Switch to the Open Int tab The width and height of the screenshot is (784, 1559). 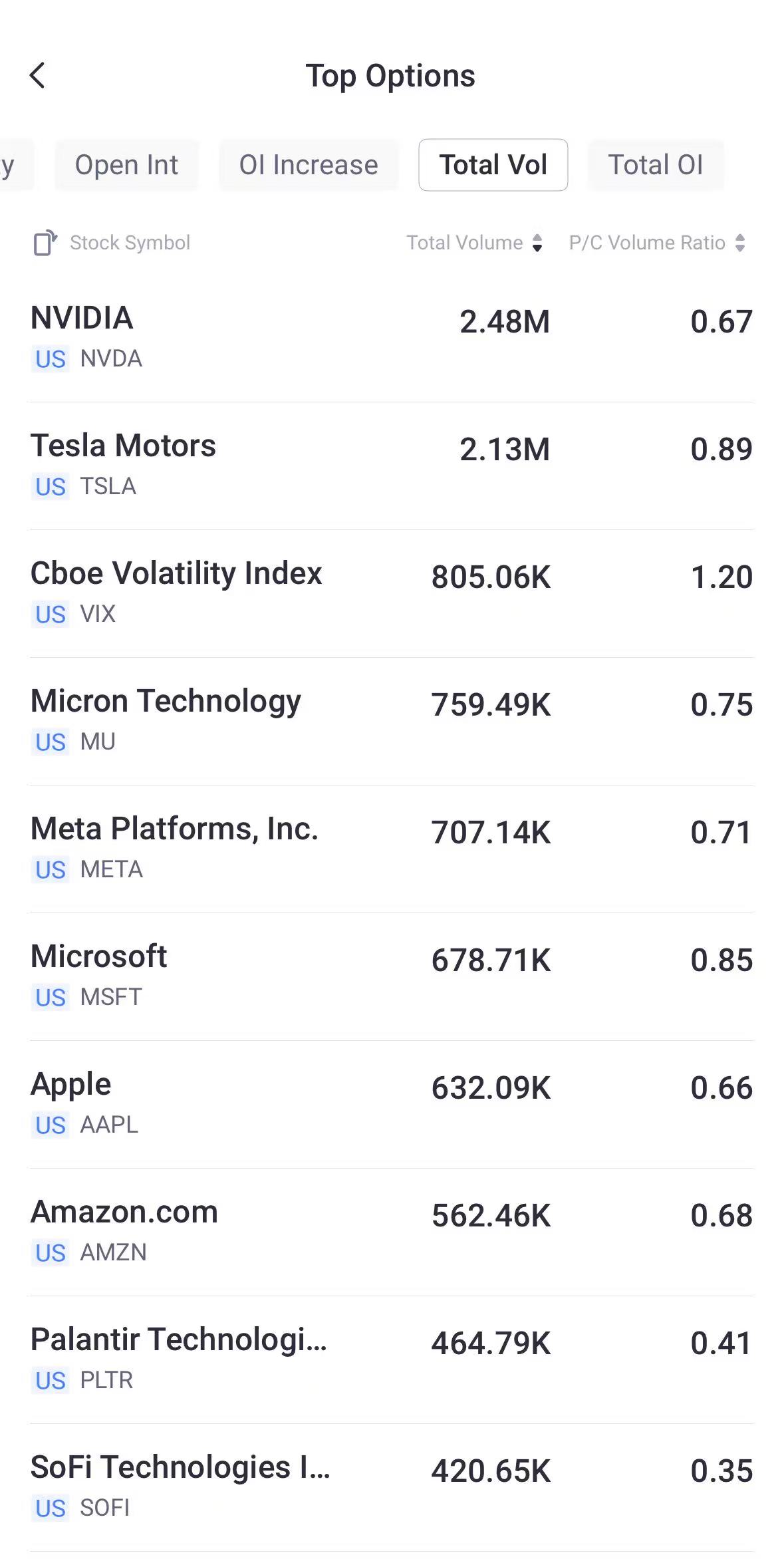pyautogui.click(x=126, y=164)
